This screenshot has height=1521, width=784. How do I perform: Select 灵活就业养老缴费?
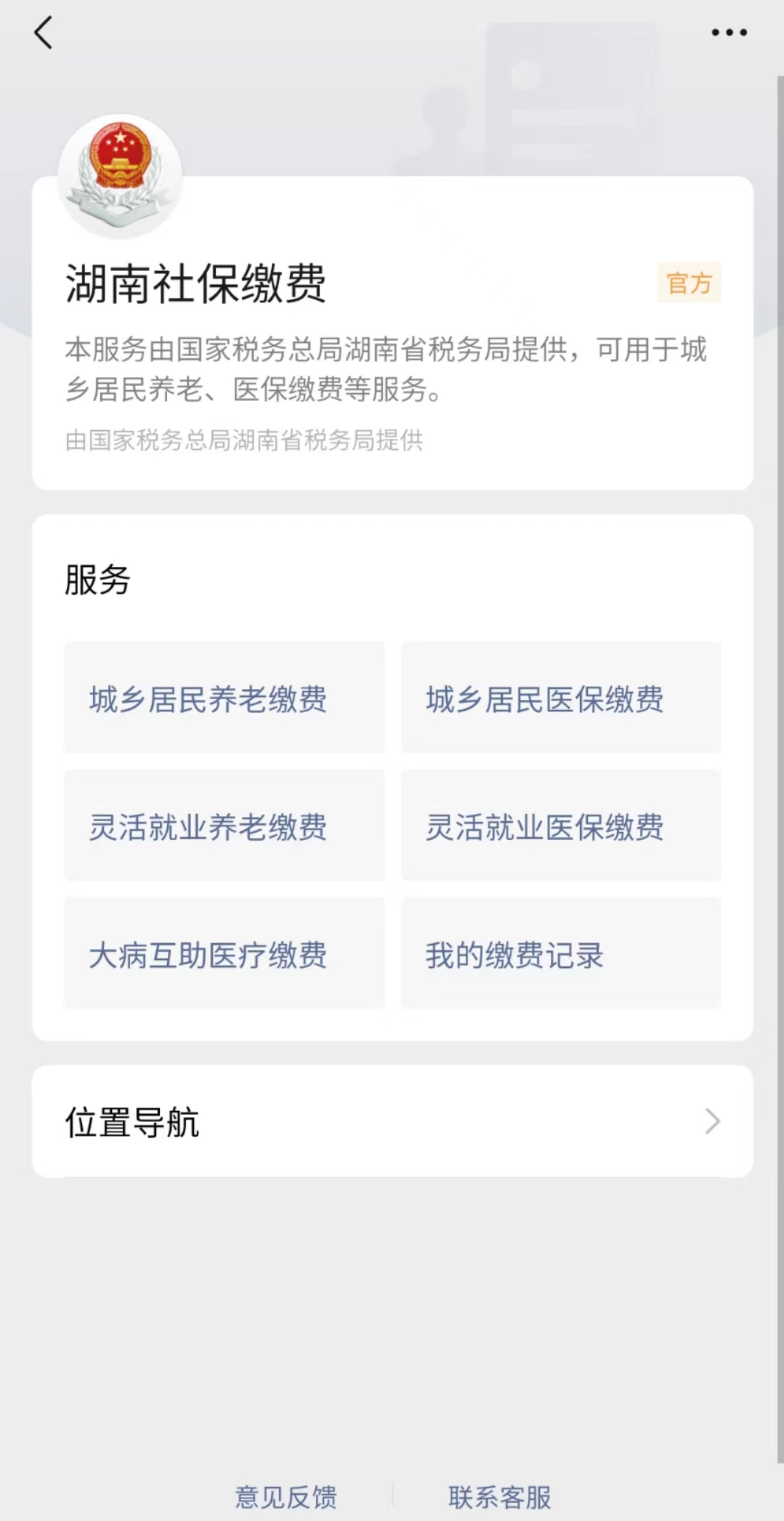point(224,826)
